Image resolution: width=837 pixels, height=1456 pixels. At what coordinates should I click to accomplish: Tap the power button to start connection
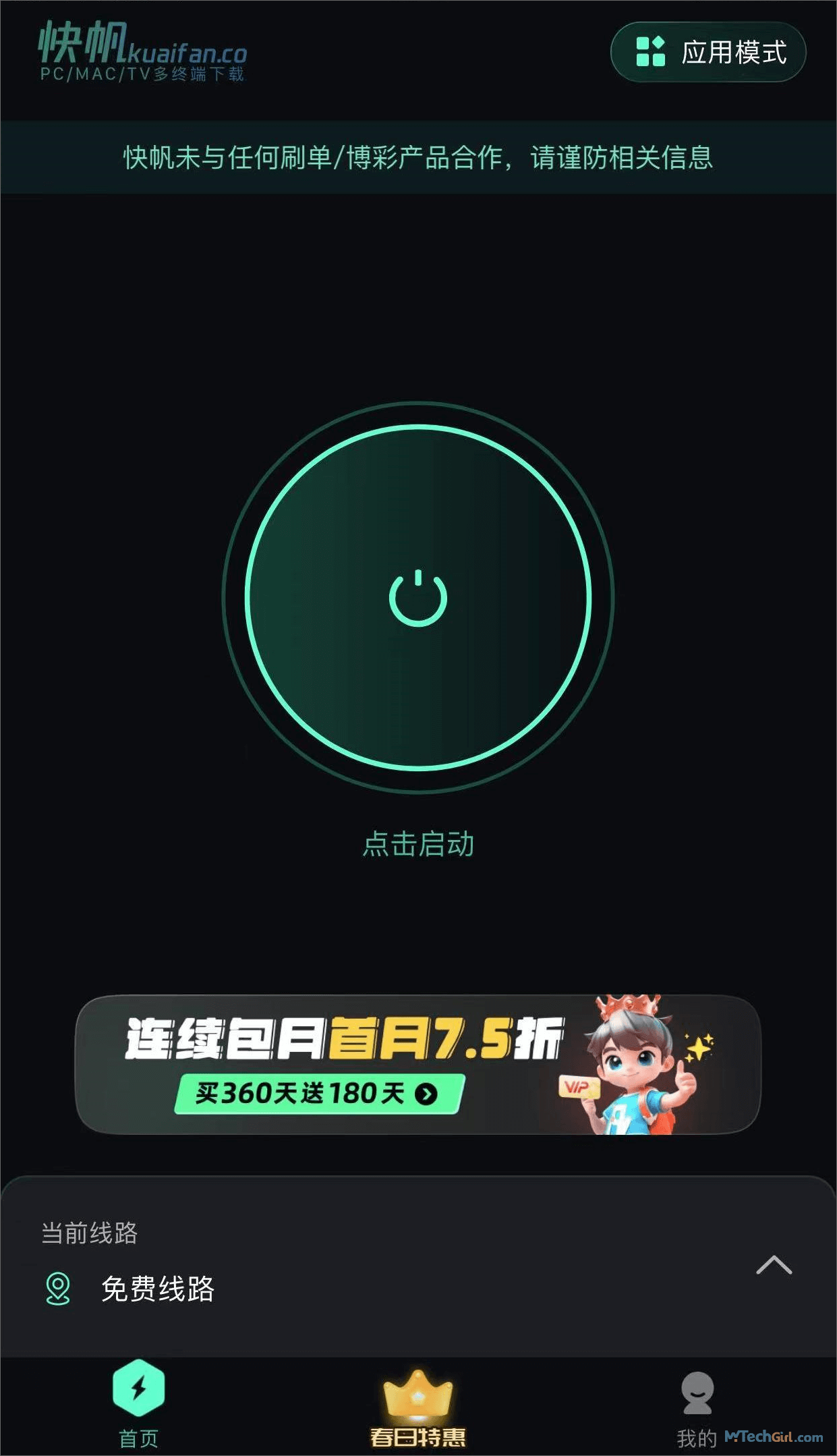(418, 598)
